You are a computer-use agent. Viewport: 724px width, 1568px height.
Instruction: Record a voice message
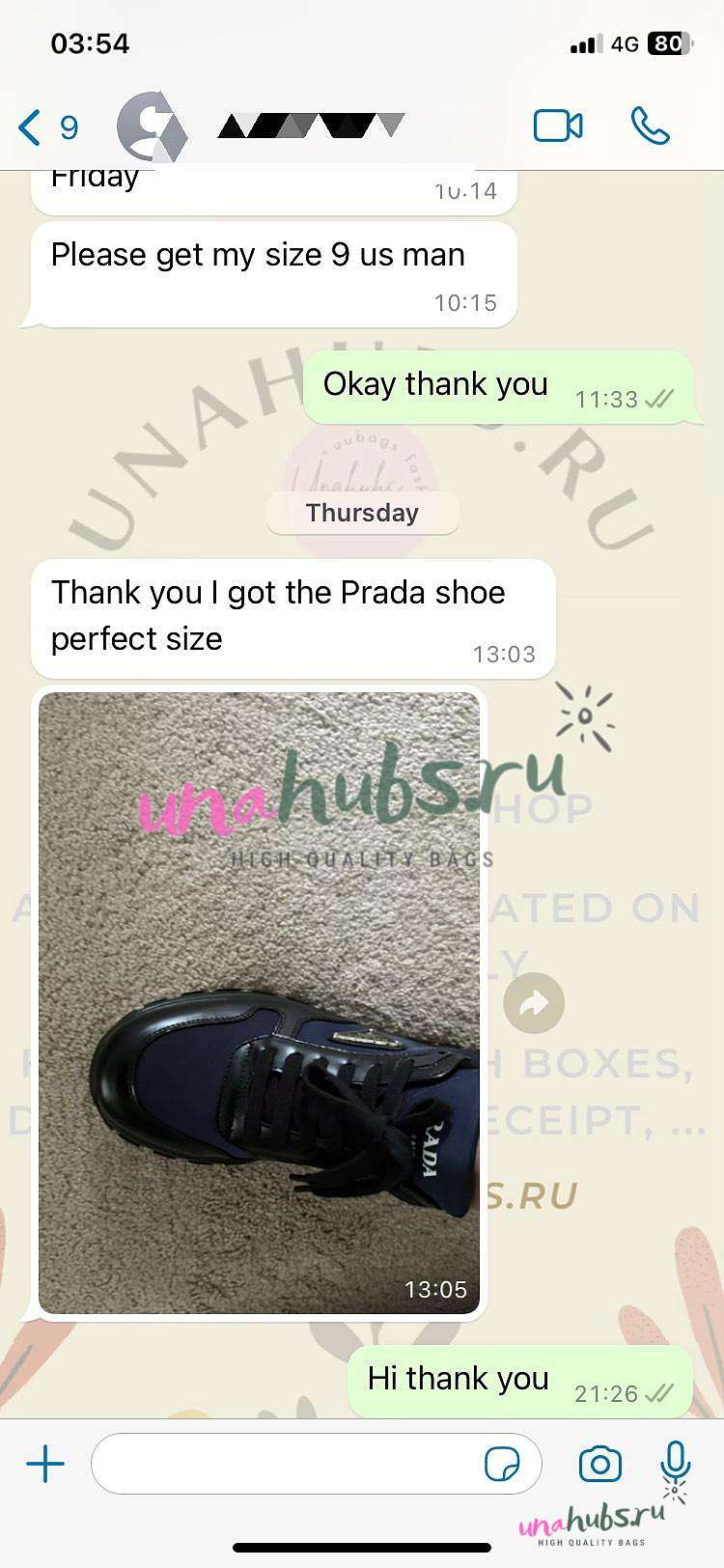pos(676,1462)
